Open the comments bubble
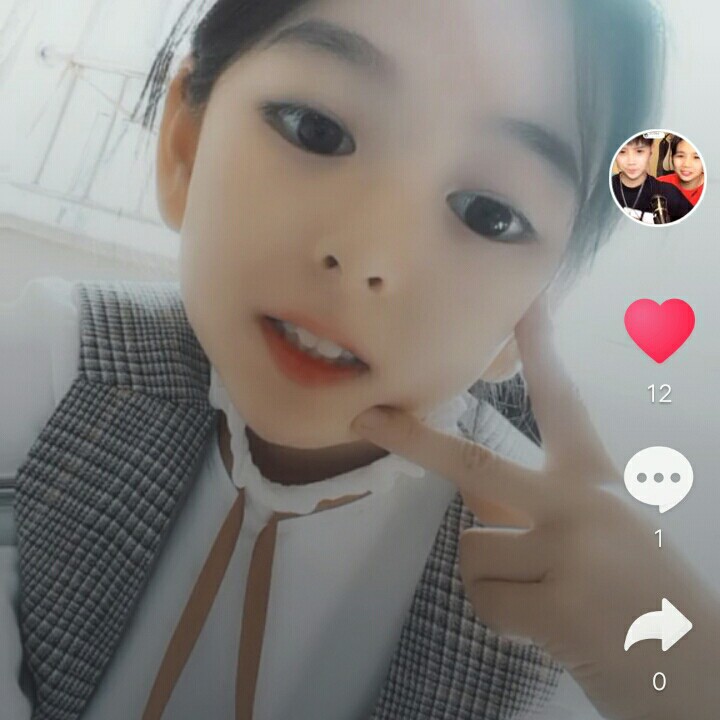 pos(658,479)
